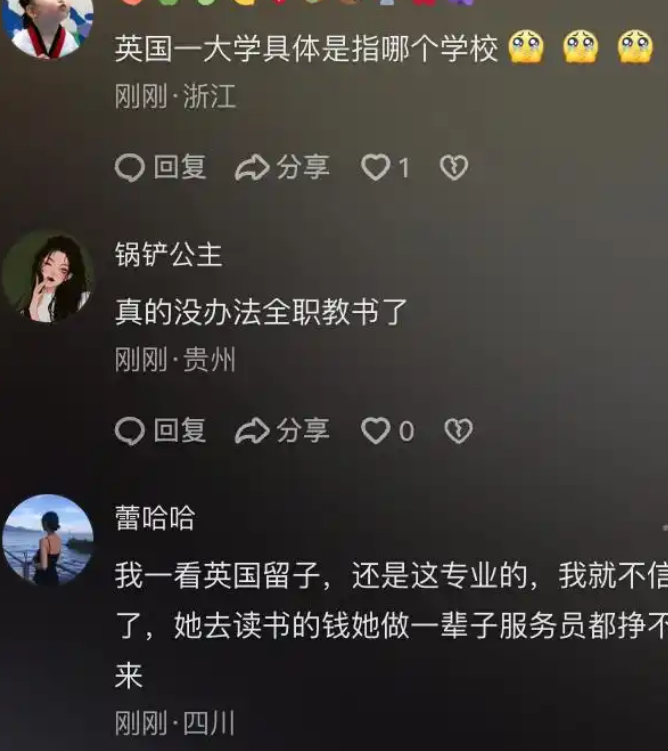Open 锅铲公主's profile avatar
The image size is (668, 751).
[47, 278]
